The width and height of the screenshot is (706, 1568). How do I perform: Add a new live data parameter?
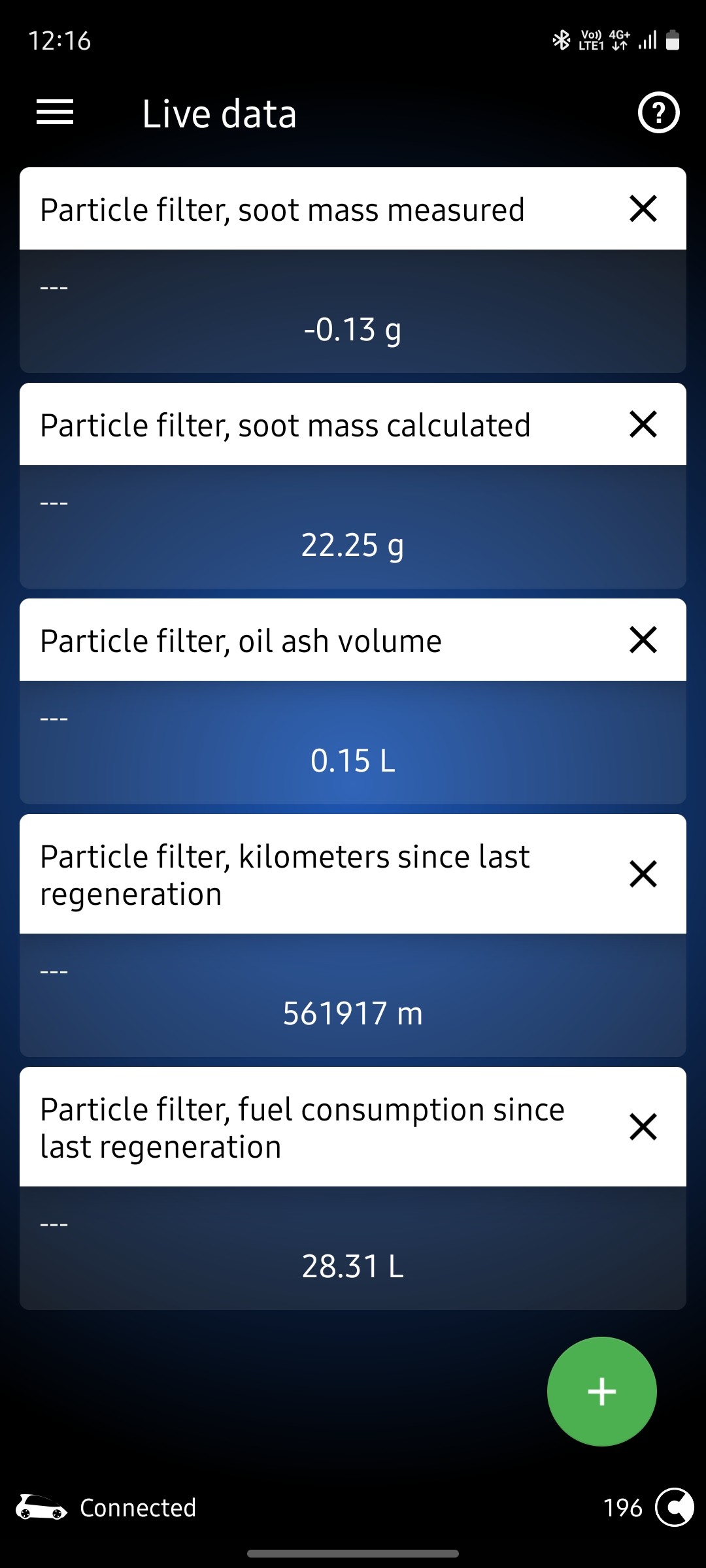(x=601, y=1392)
